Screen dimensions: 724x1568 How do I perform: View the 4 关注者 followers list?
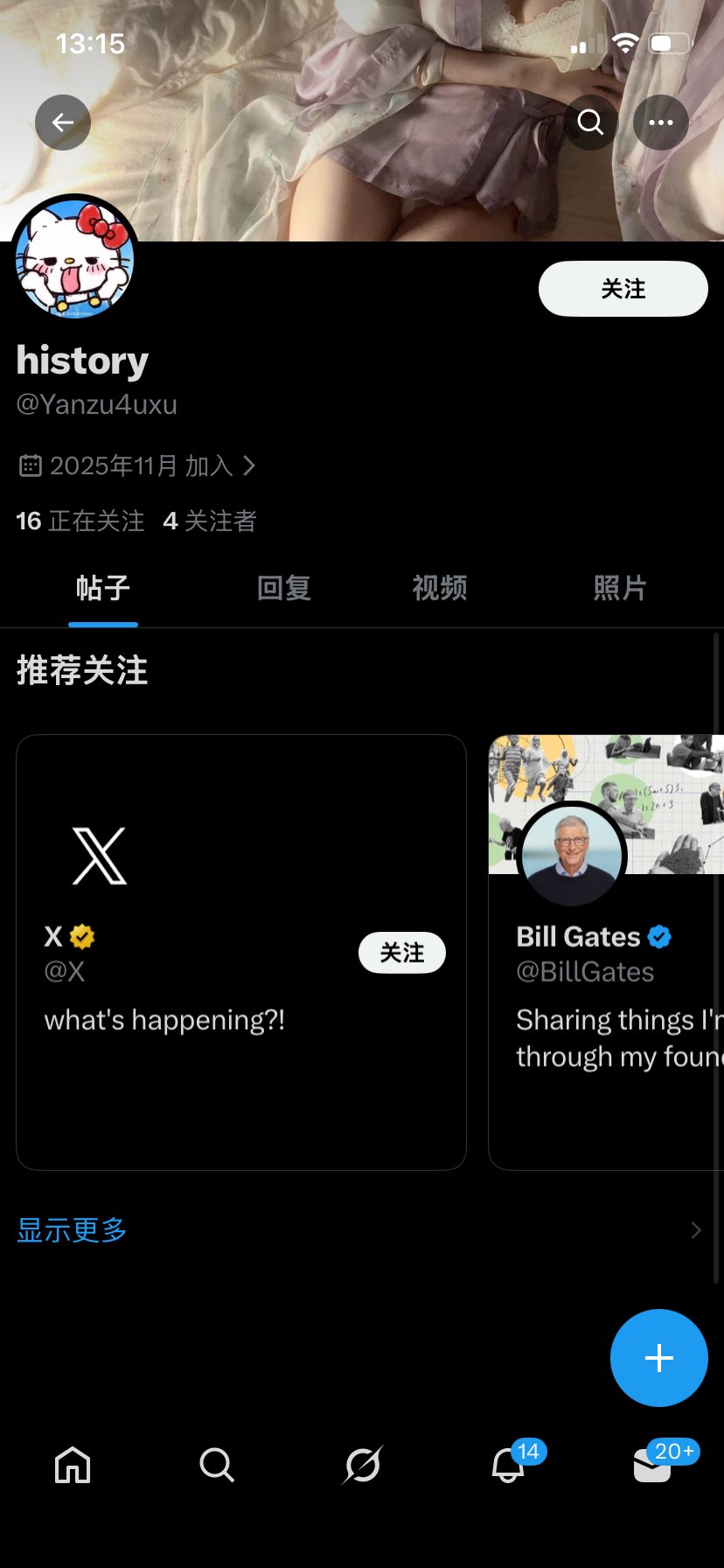tap(210, 521)
